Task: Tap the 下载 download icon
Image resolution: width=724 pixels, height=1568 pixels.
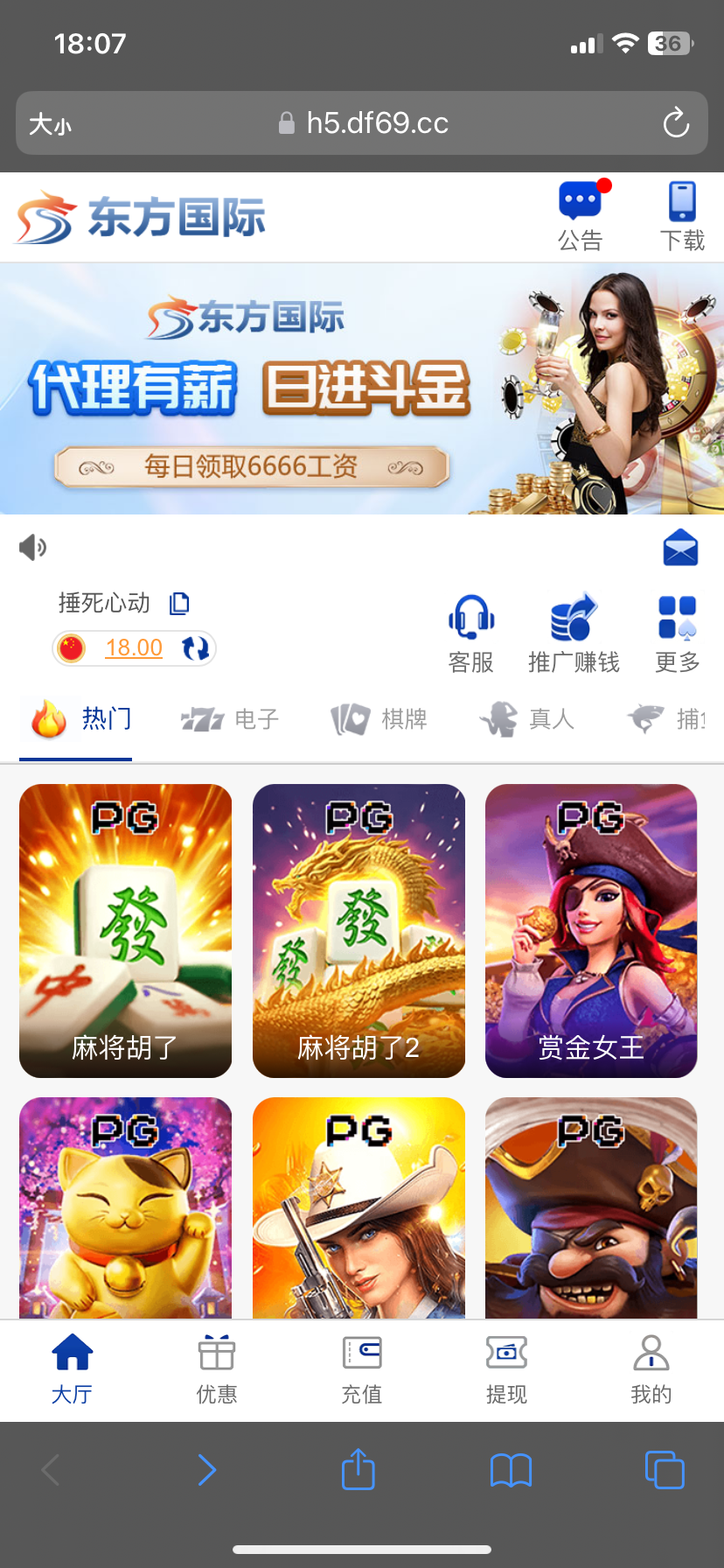Action: [682, 215]
